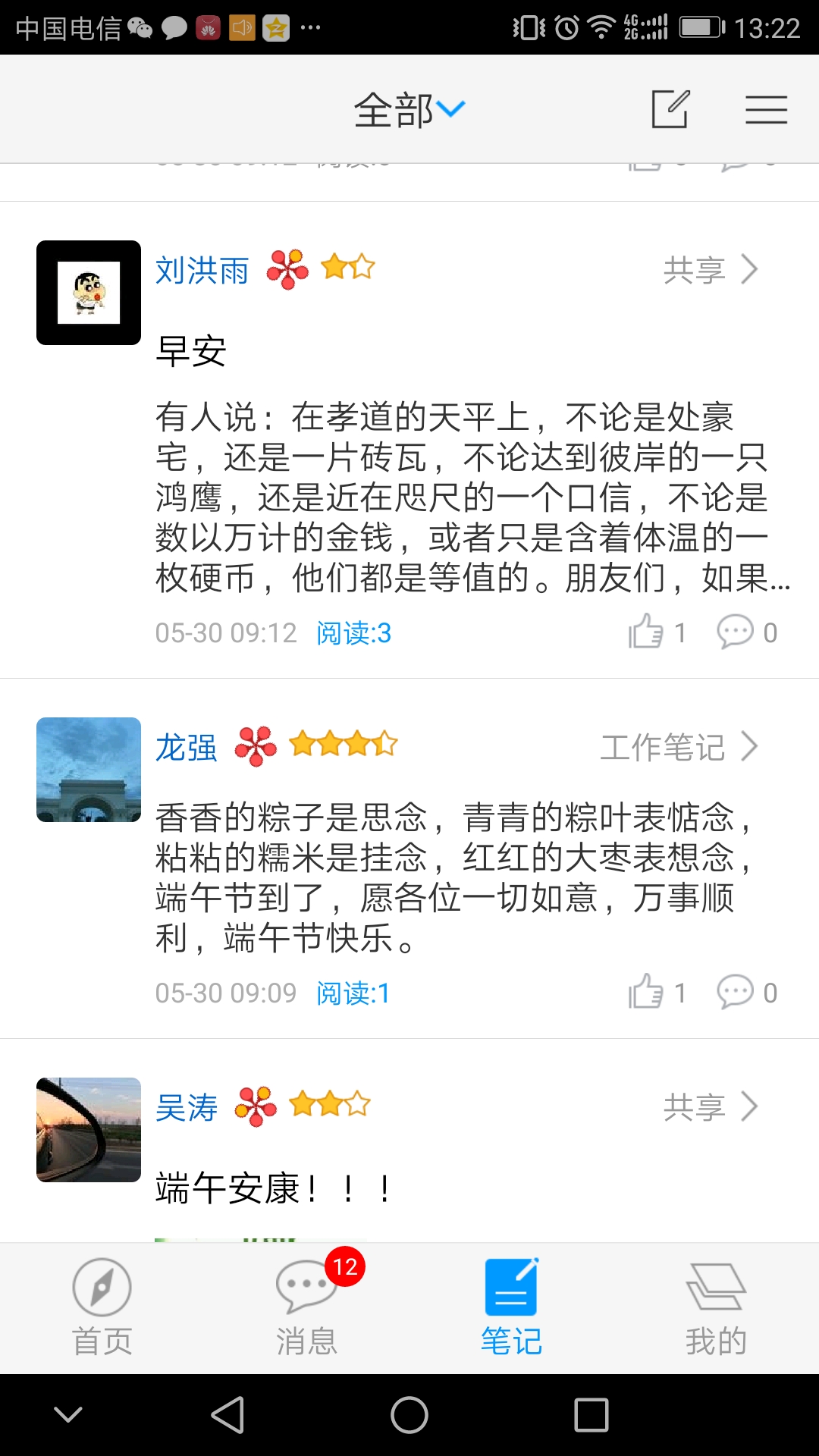
Task: Switch to the 消息 tab
Action: point(307,1307)
